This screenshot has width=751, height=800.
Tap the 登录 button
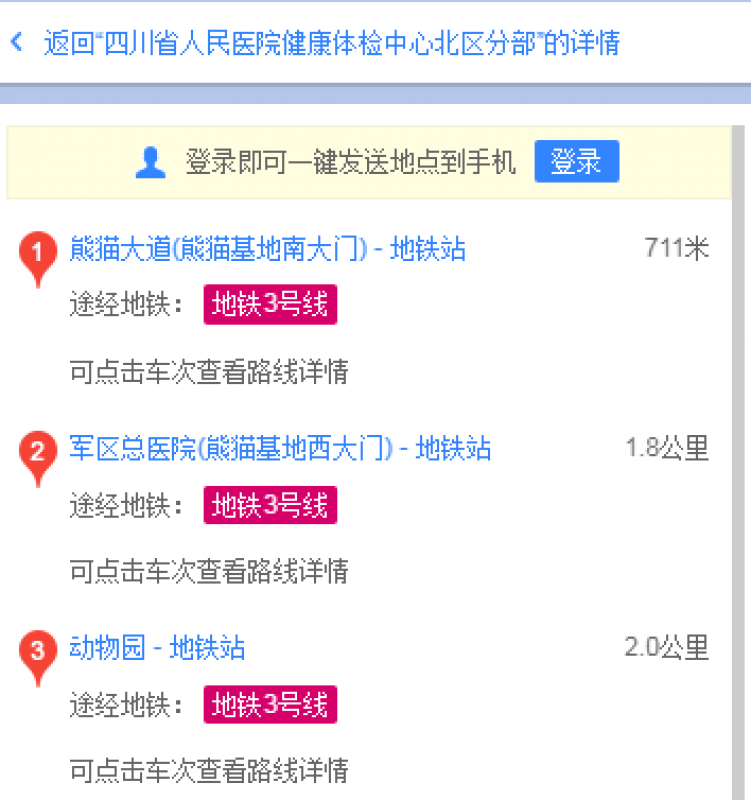576,162
